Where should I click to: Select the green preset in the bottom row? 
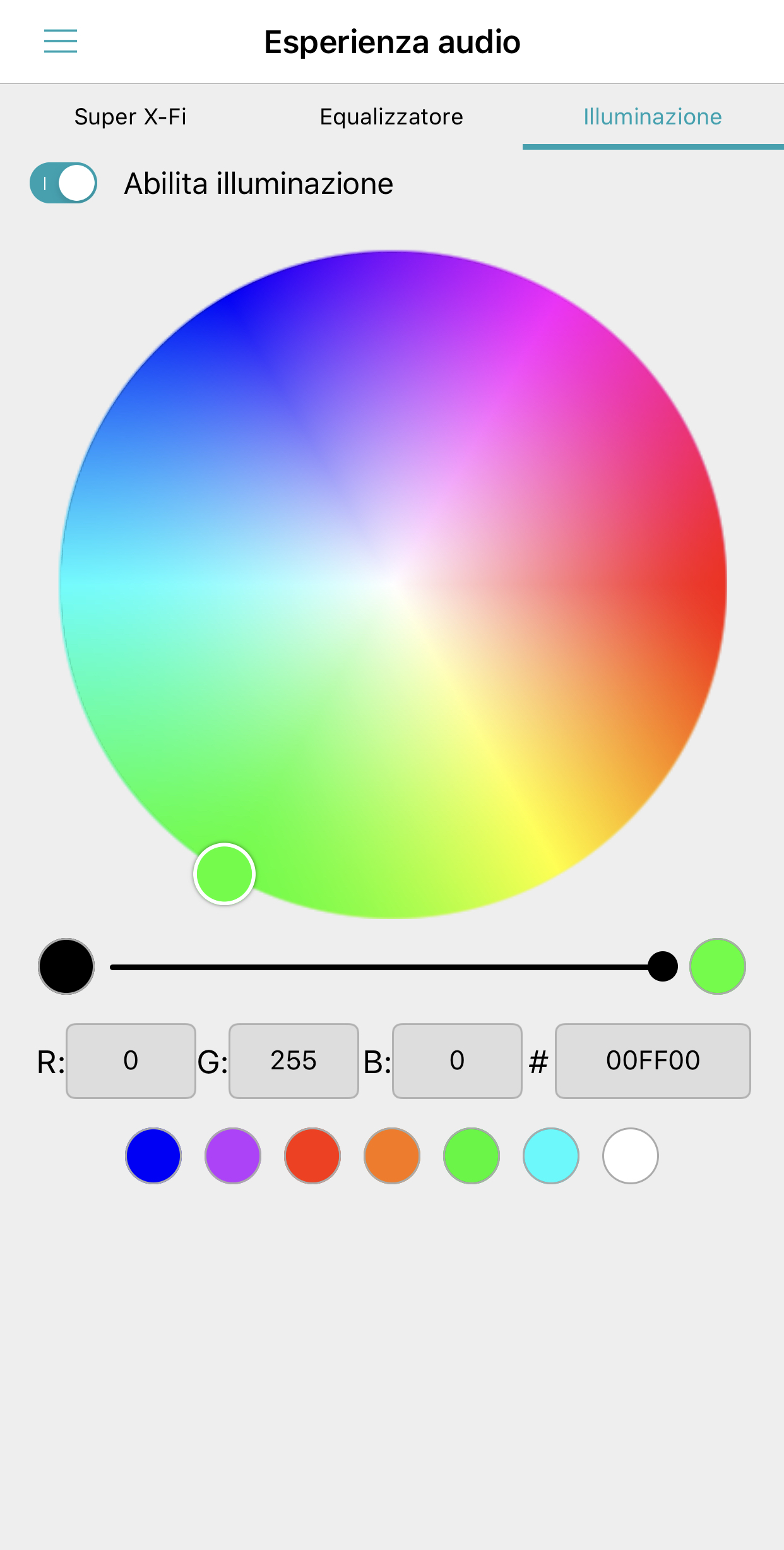[472, 1155]
